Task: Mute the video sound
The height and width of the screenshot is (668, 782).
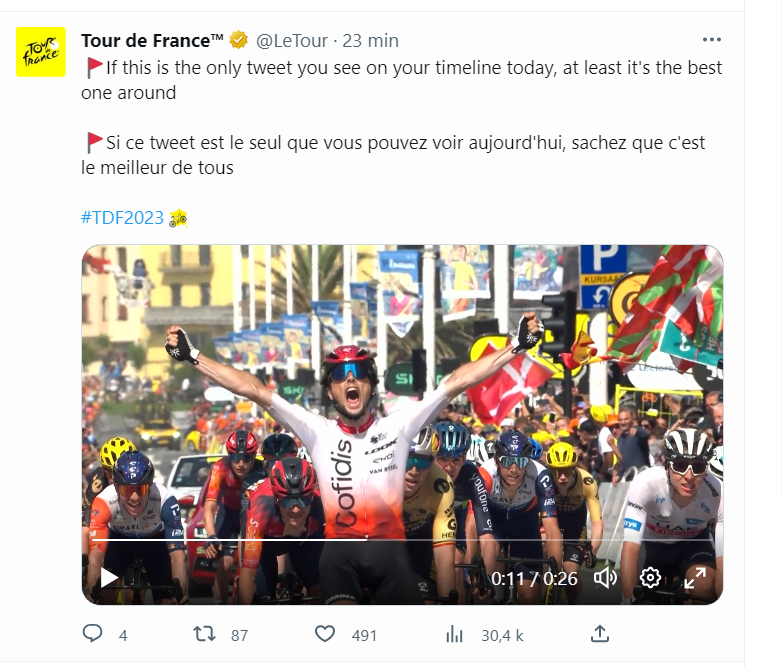Action: tap(604, 578)
